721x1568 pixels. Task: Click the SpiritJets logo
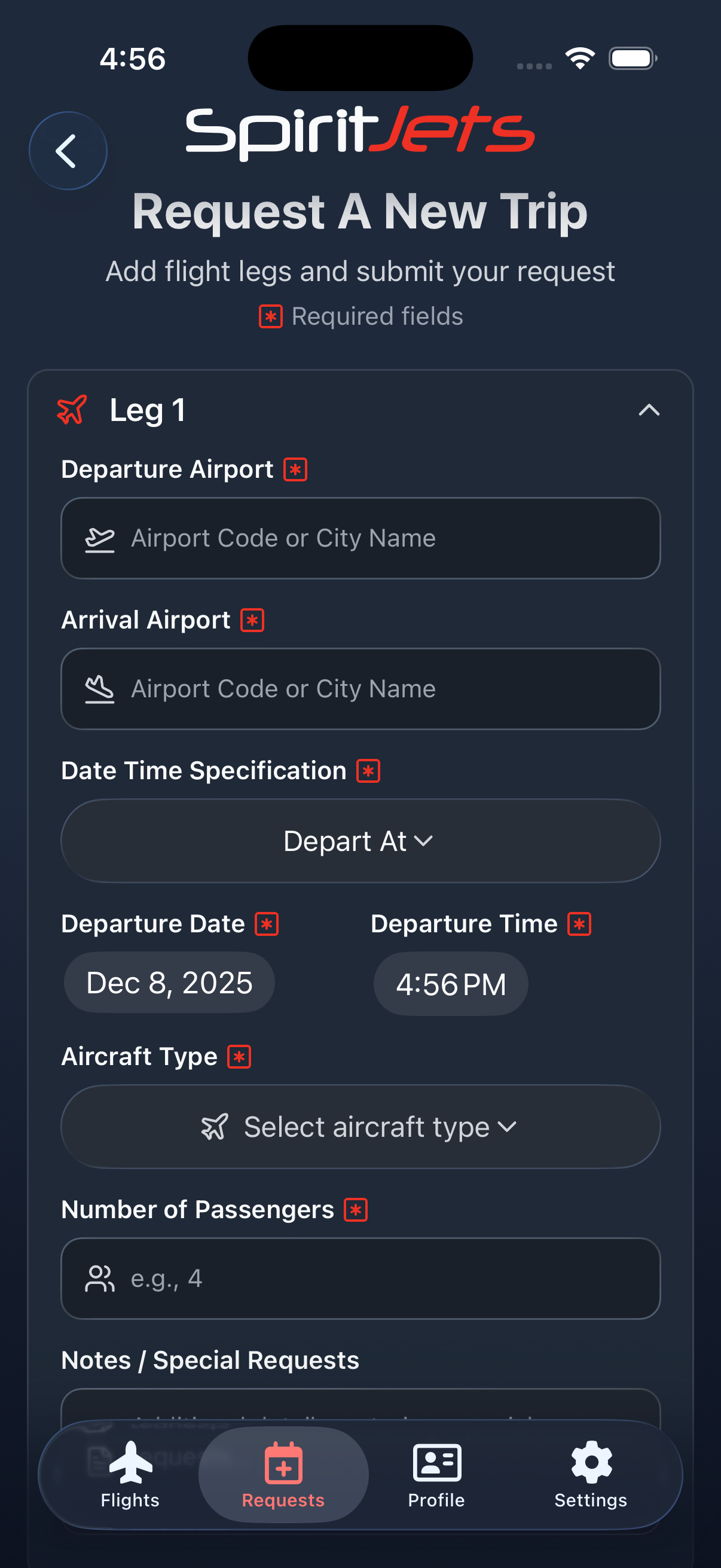pyautogui.click(x=360, y=131)
